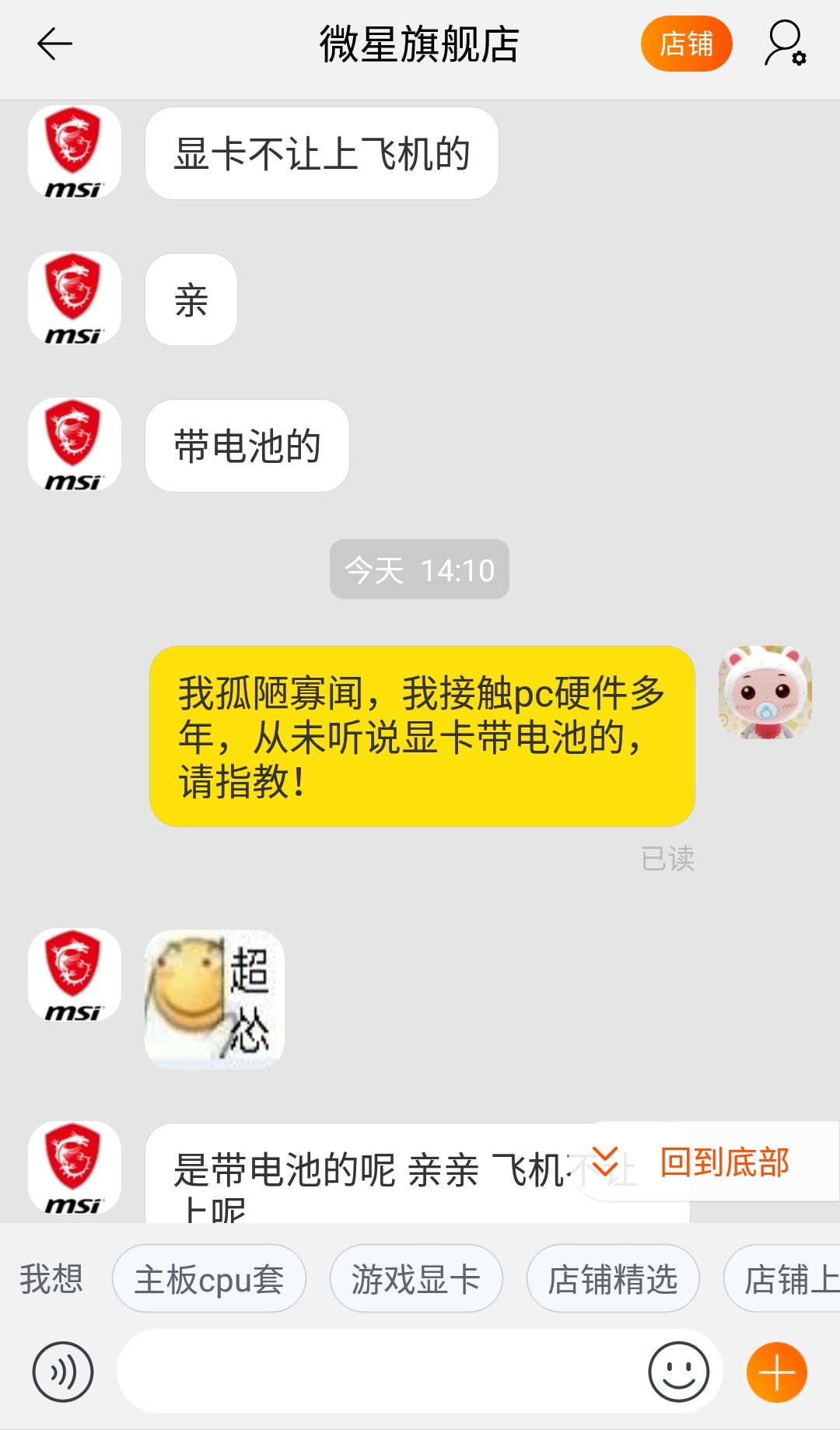Image resolution: width=840 pixels, height=1430 pixels.
Task: Tap the 店铺 badge in the header
Action: coord(687,44)
